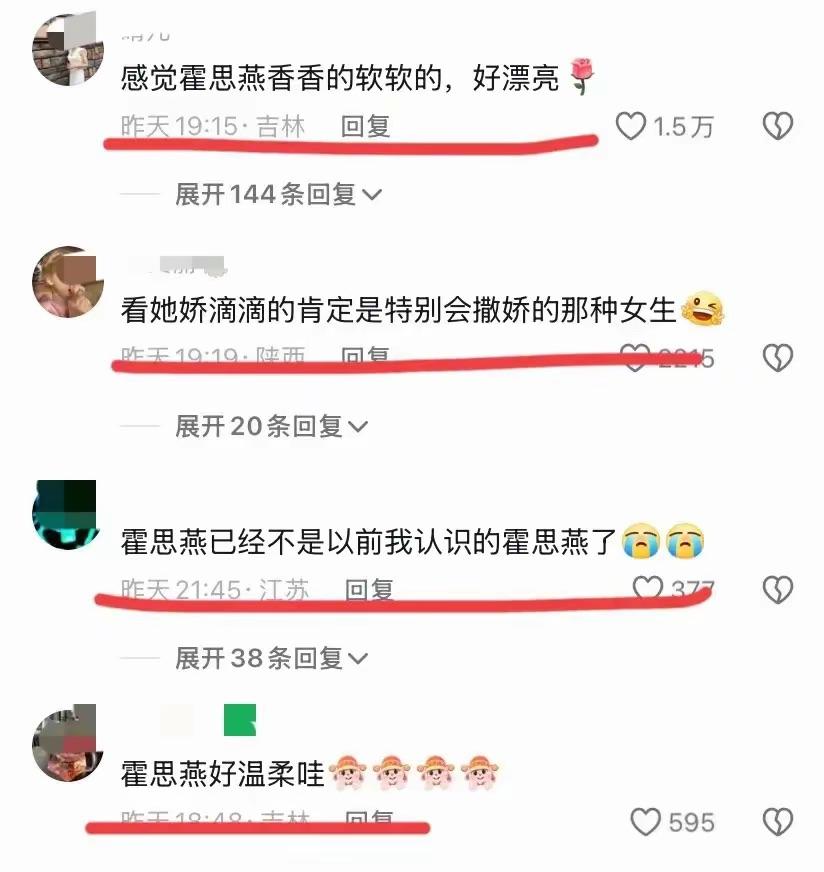Reply to the 江苏 comment at 21:45
Viewport: 824px width, 872px height.
(369, 590)
